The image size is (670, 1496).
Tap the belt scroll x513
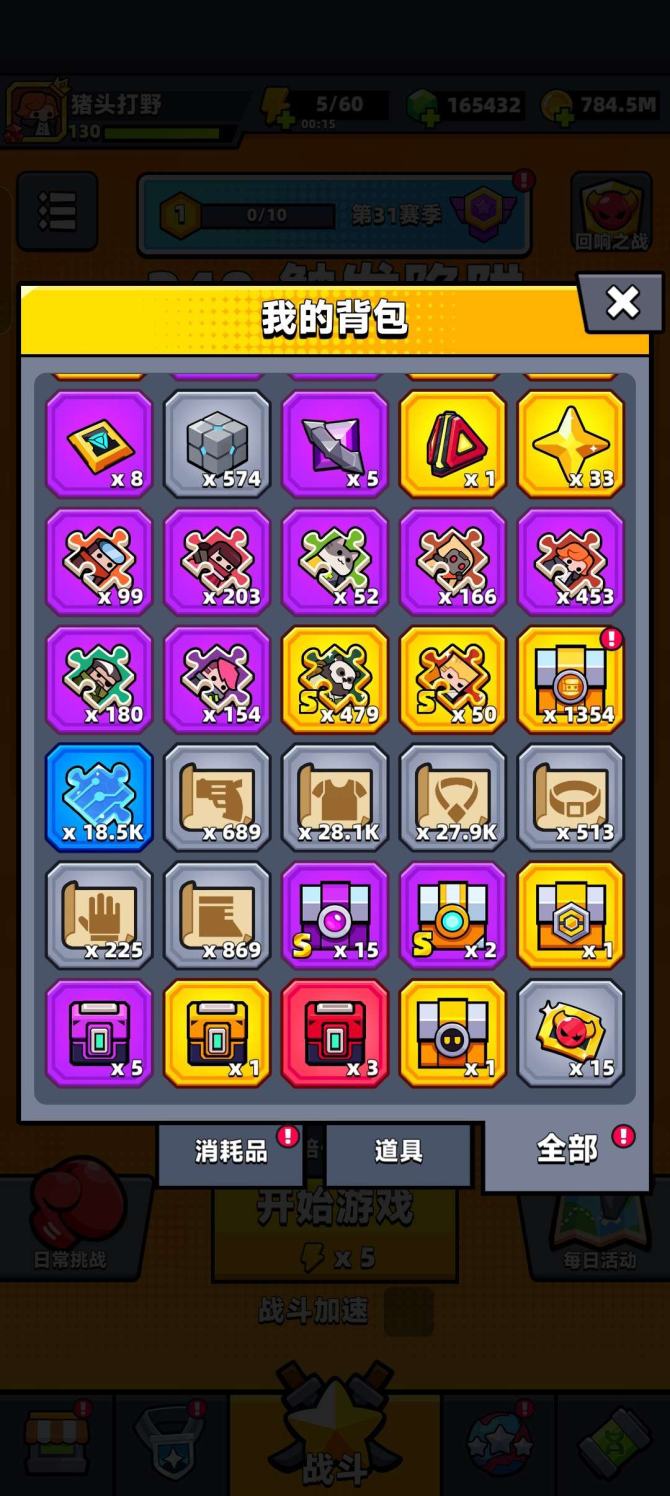click(x=570, y=797)
